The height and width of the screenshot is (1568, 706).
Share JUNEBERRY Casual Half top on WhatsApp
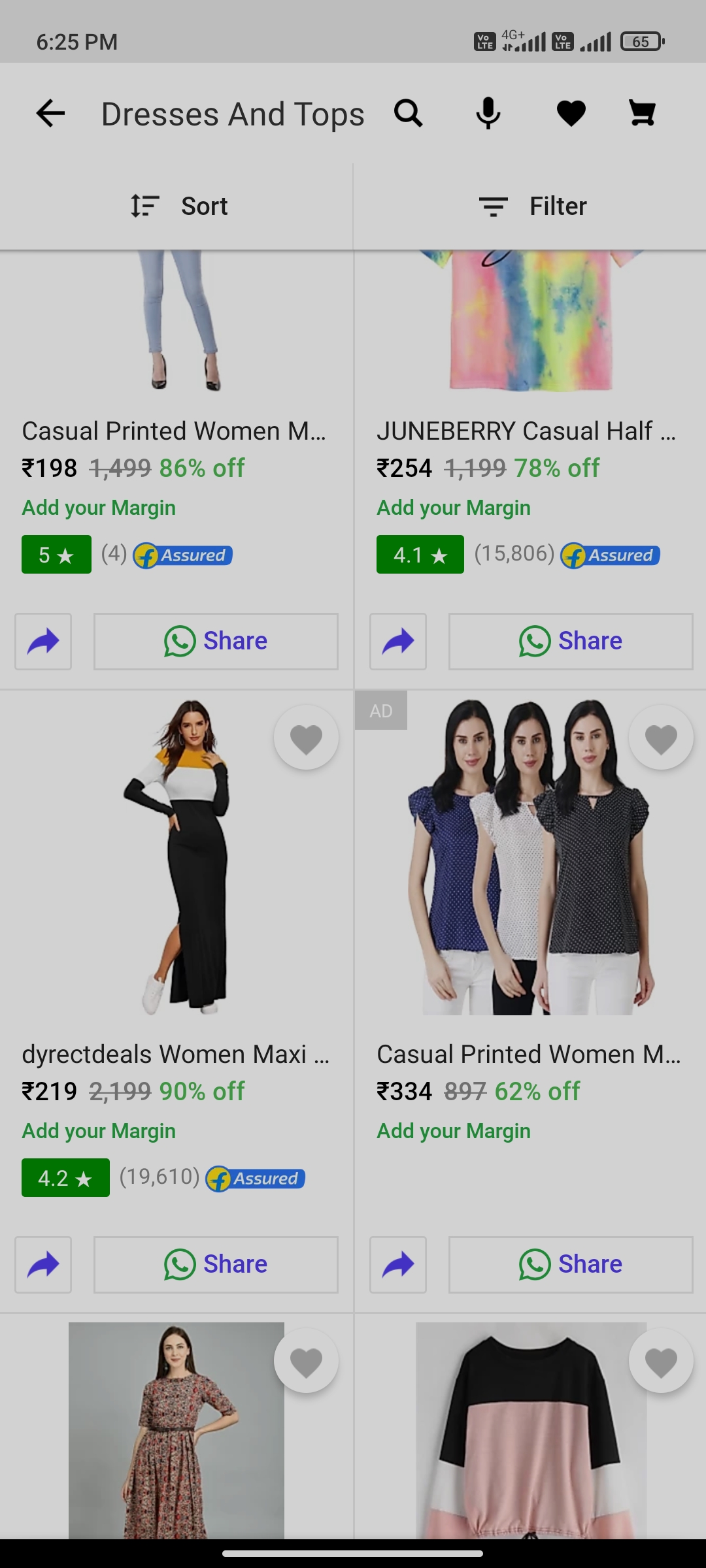(570, 642)
